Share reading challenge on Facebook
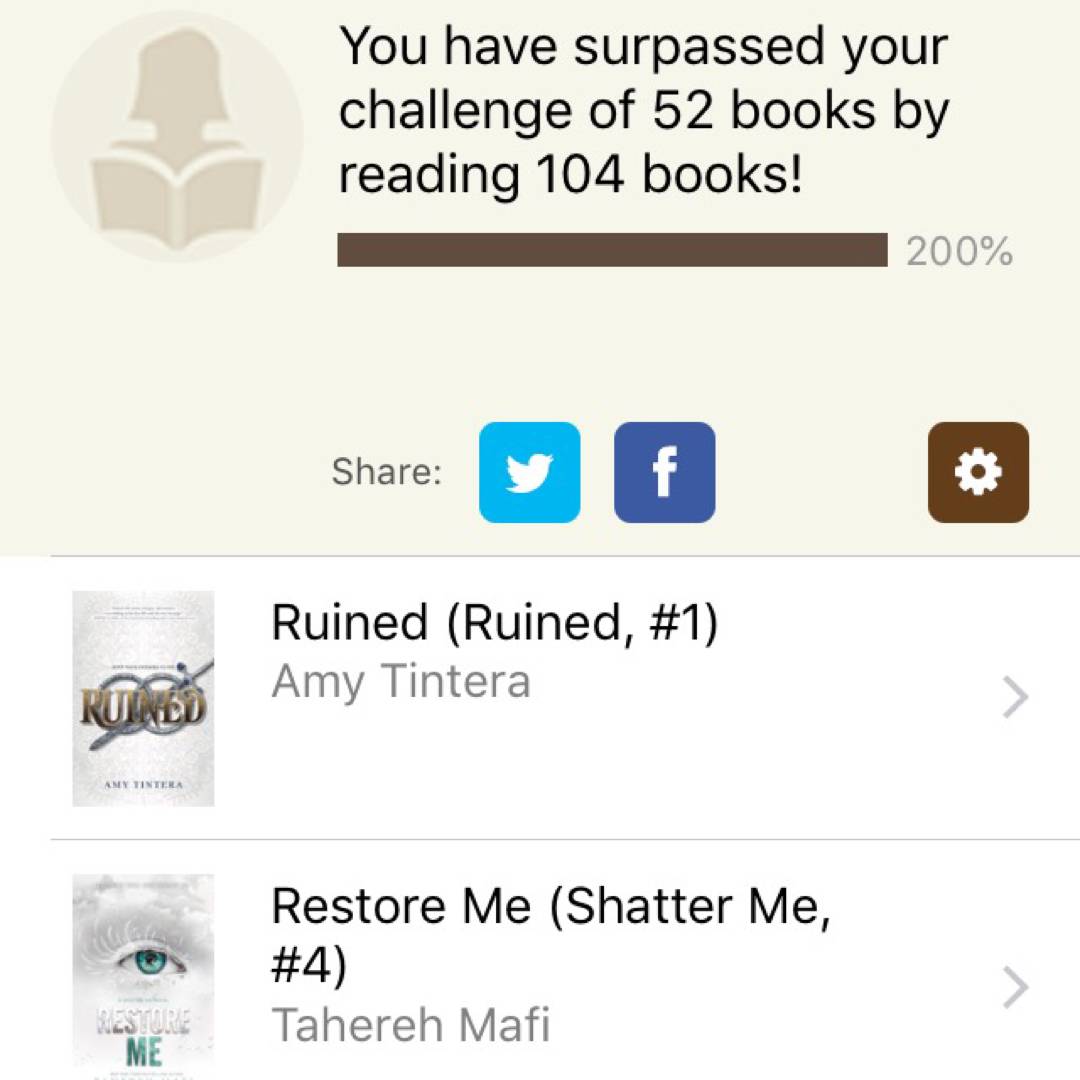1080x1080 pixels. coord(664,472)
